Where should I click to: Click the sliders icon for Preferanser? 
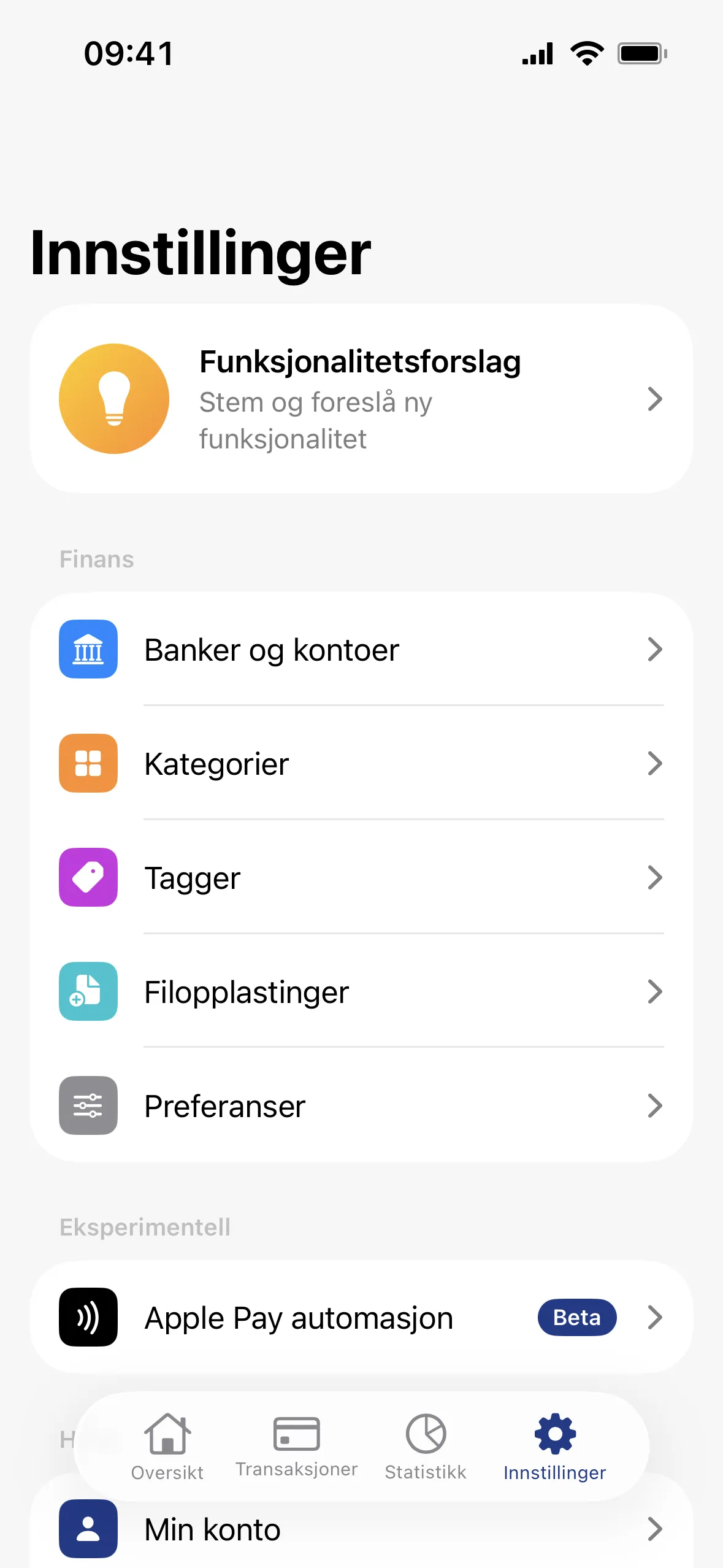(x=88, y=1106)
